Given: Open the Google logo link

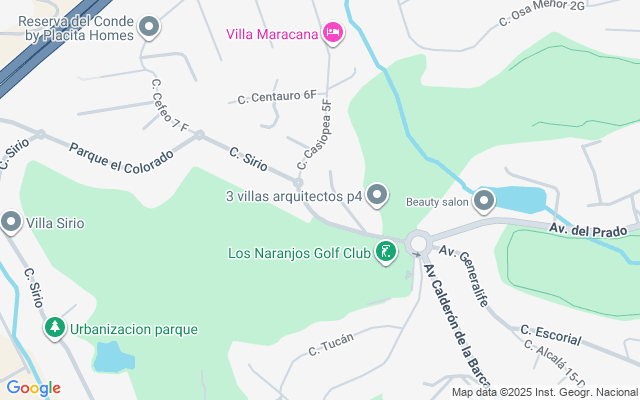Looking at the screenshot, I should coord(33,388).
